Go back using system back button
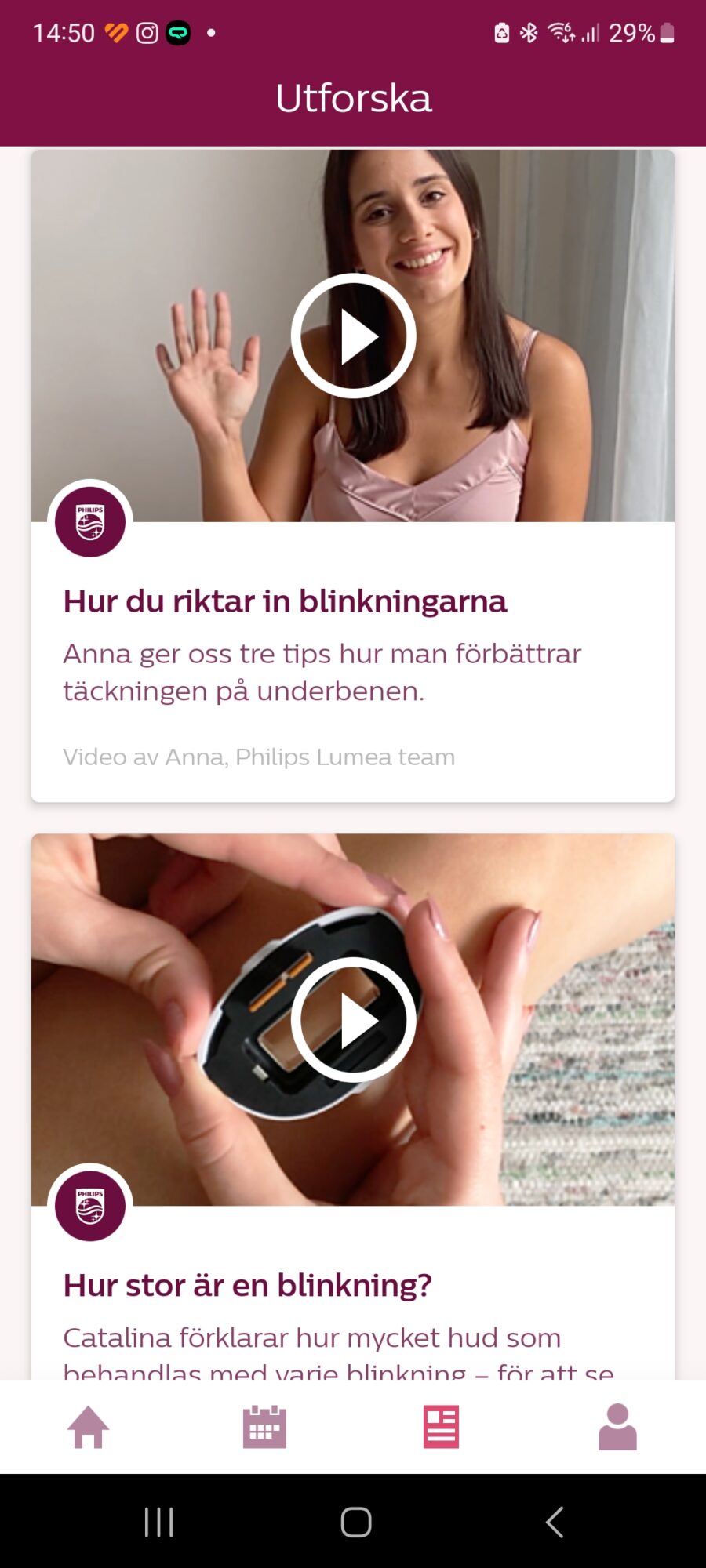 click(554, 1523)
